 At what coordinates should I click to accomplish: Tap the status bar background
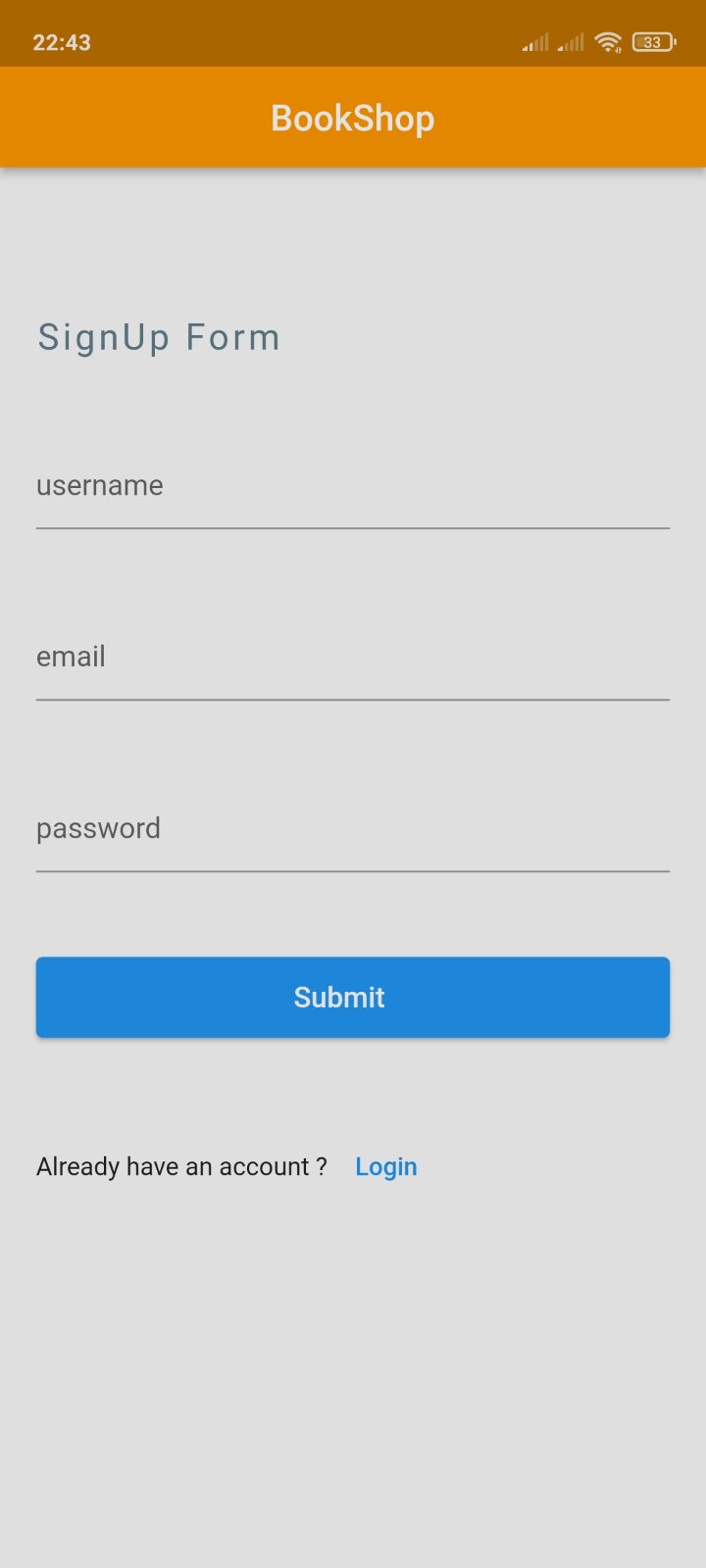294,32
